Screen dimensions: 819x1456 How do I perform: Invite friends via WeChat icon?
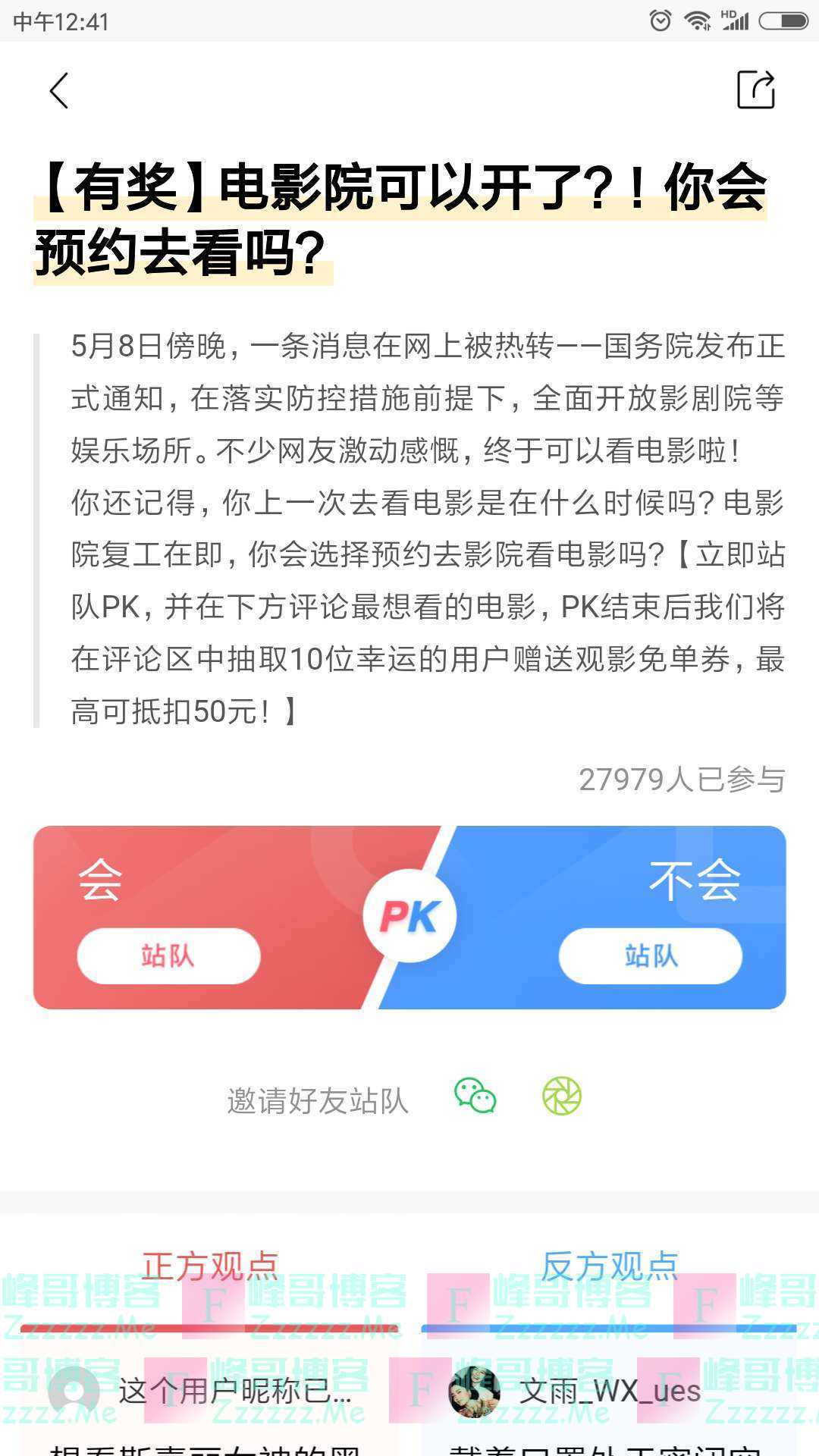(475, 1097)
